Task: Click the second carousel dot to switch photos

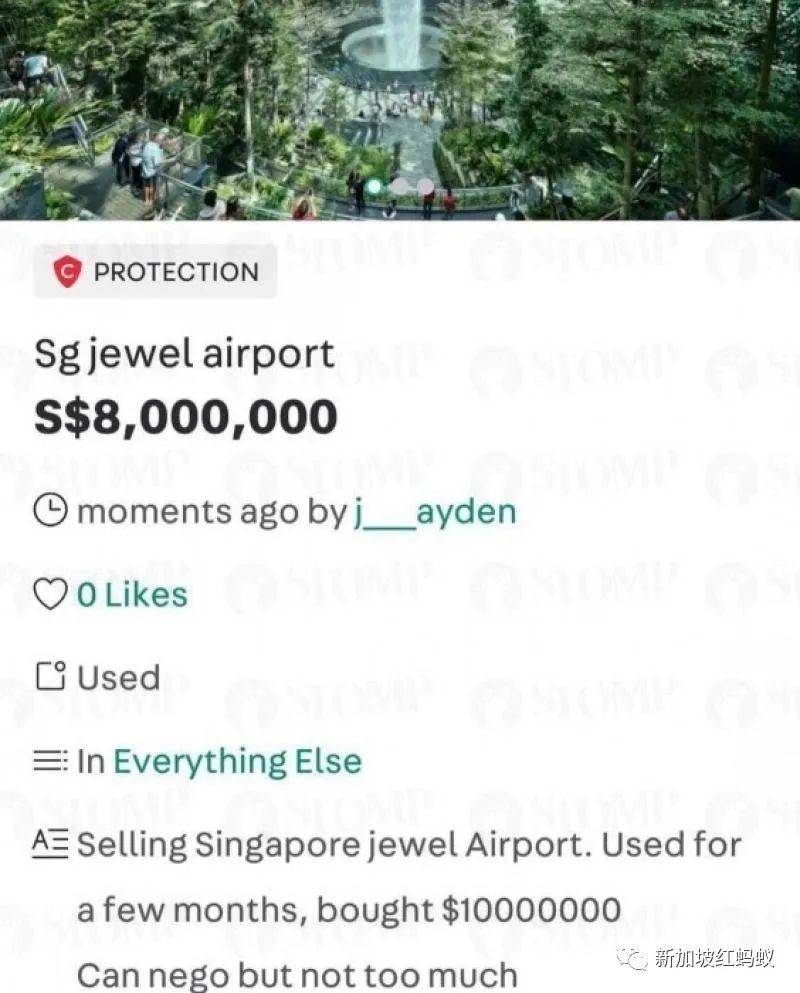Action: click(398, 186)
